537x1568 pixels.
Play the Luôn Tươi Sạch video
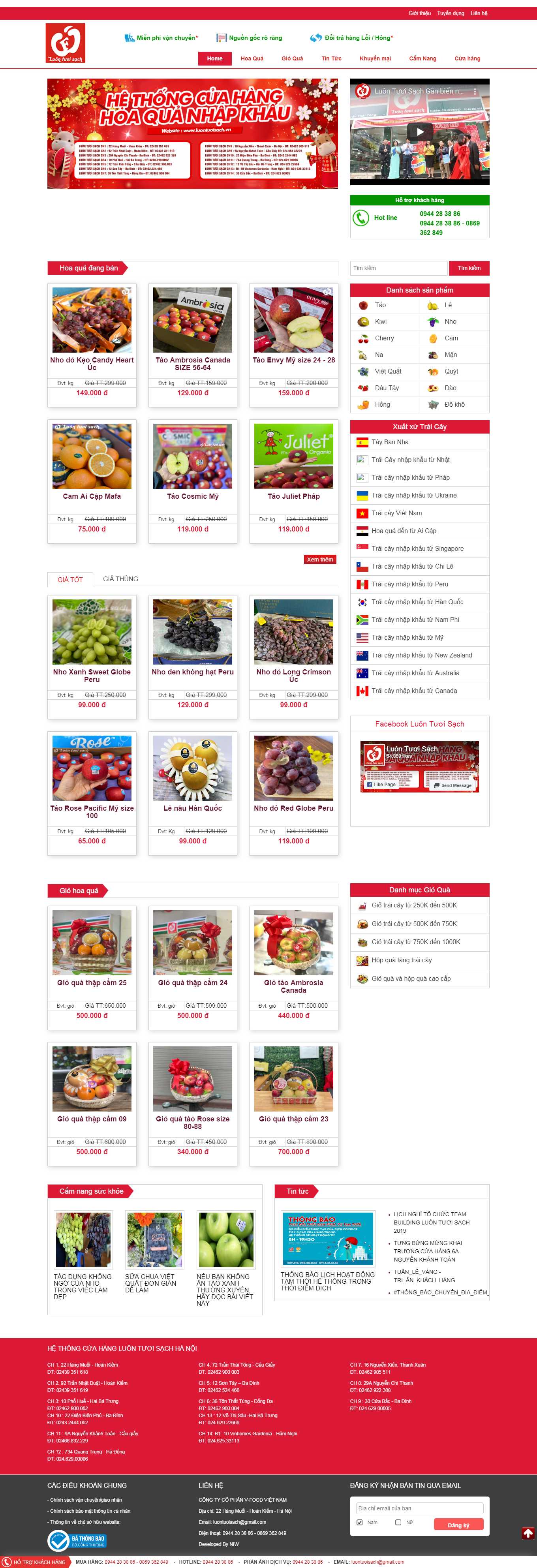[x=419, y=131]
